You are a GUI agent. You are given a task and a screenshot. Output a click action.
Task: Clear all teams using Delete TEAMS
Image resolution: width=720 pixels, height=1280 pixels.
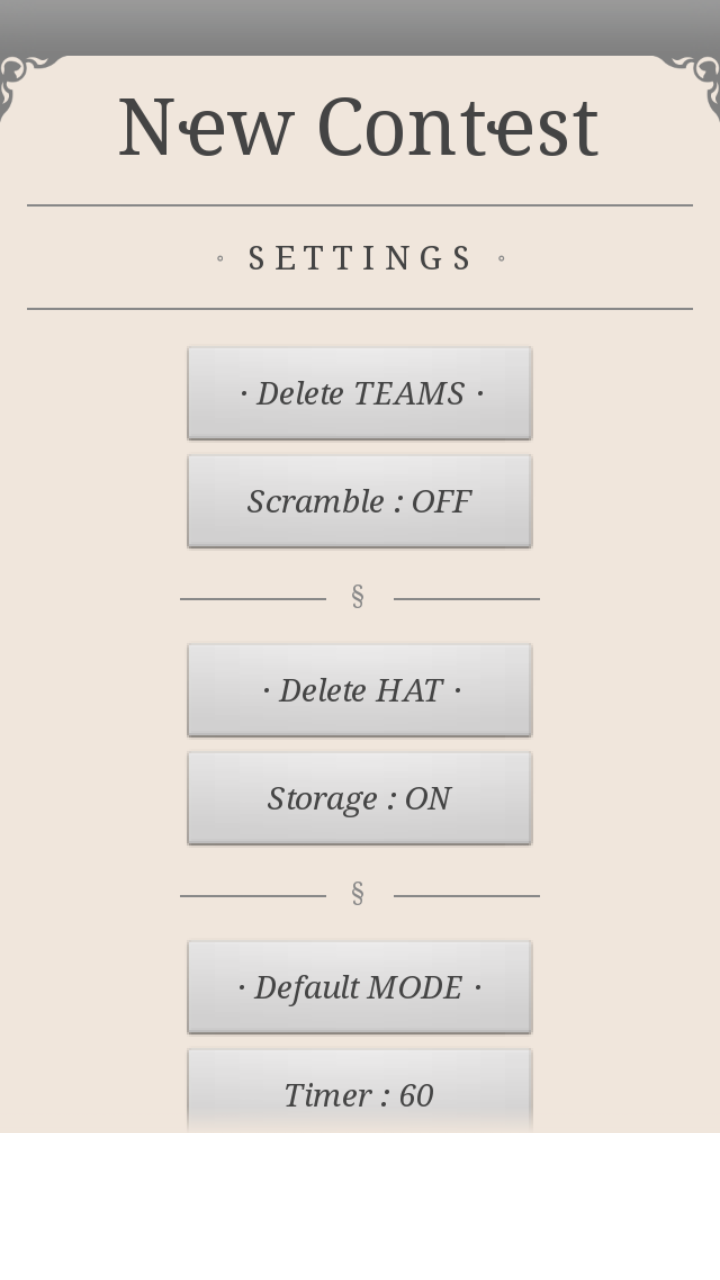pyautogui.click(x=359, y=392)
